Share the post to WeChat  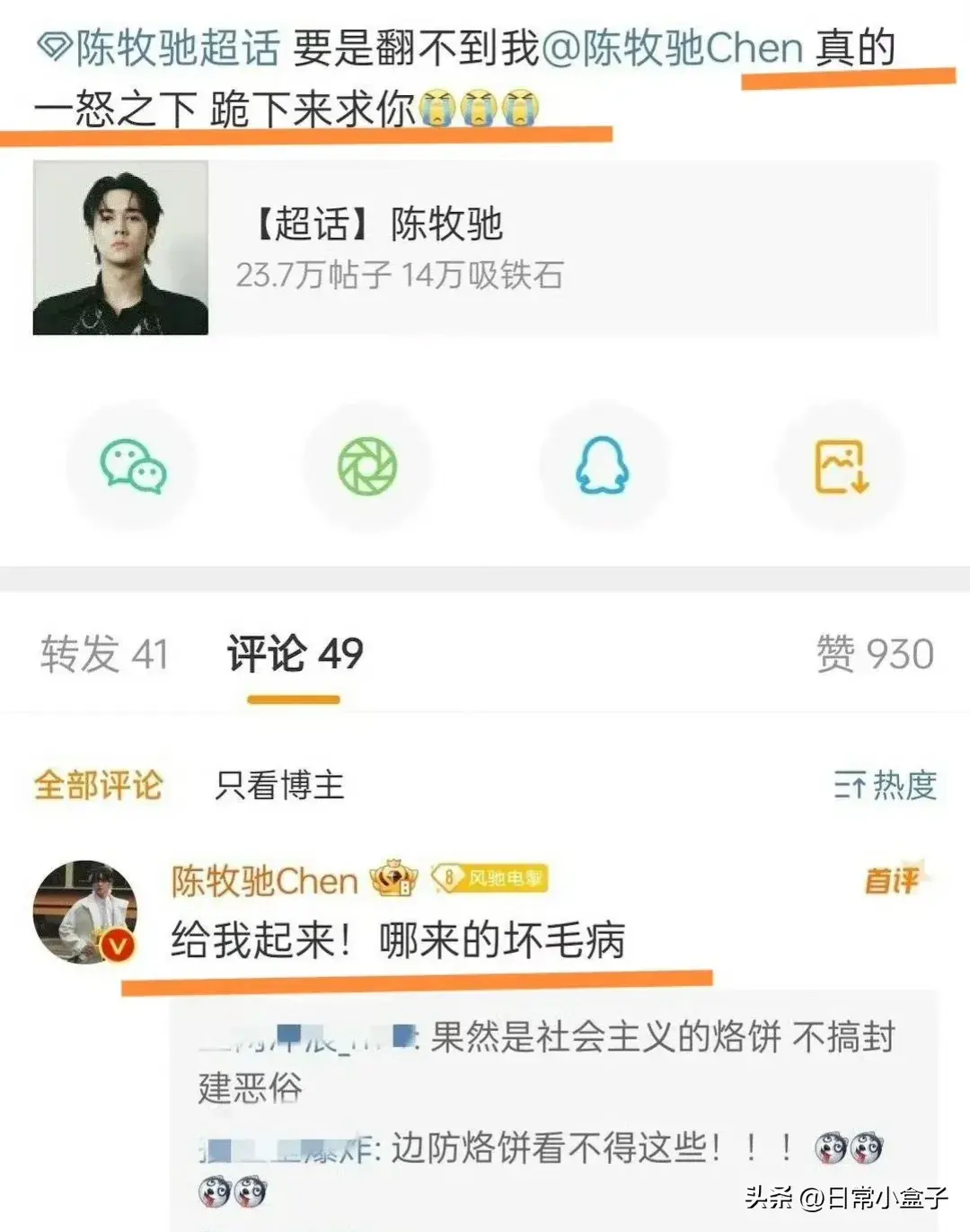click(x=133, y=466)
